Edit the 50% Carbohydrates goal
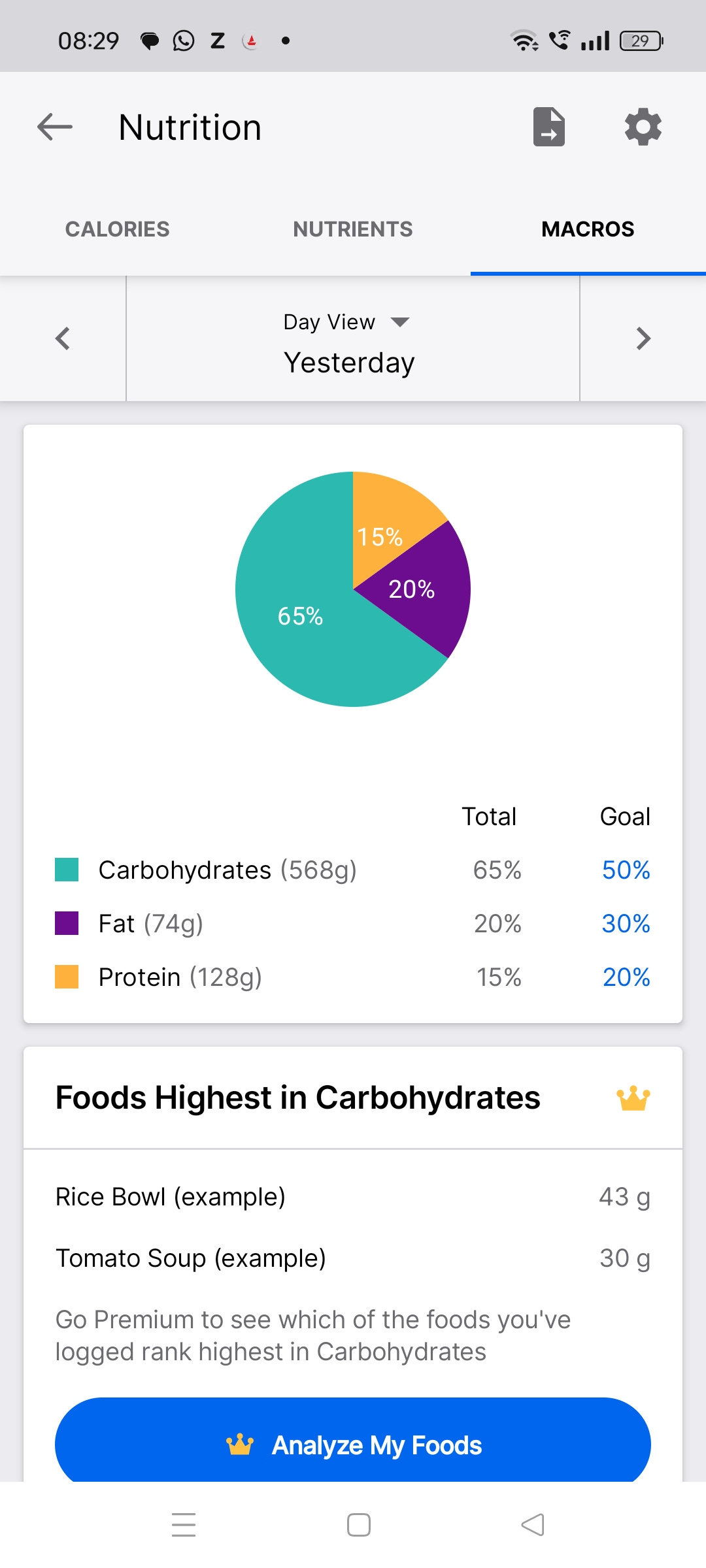Viewport: 706px width, 1568px height. [626, 870]
